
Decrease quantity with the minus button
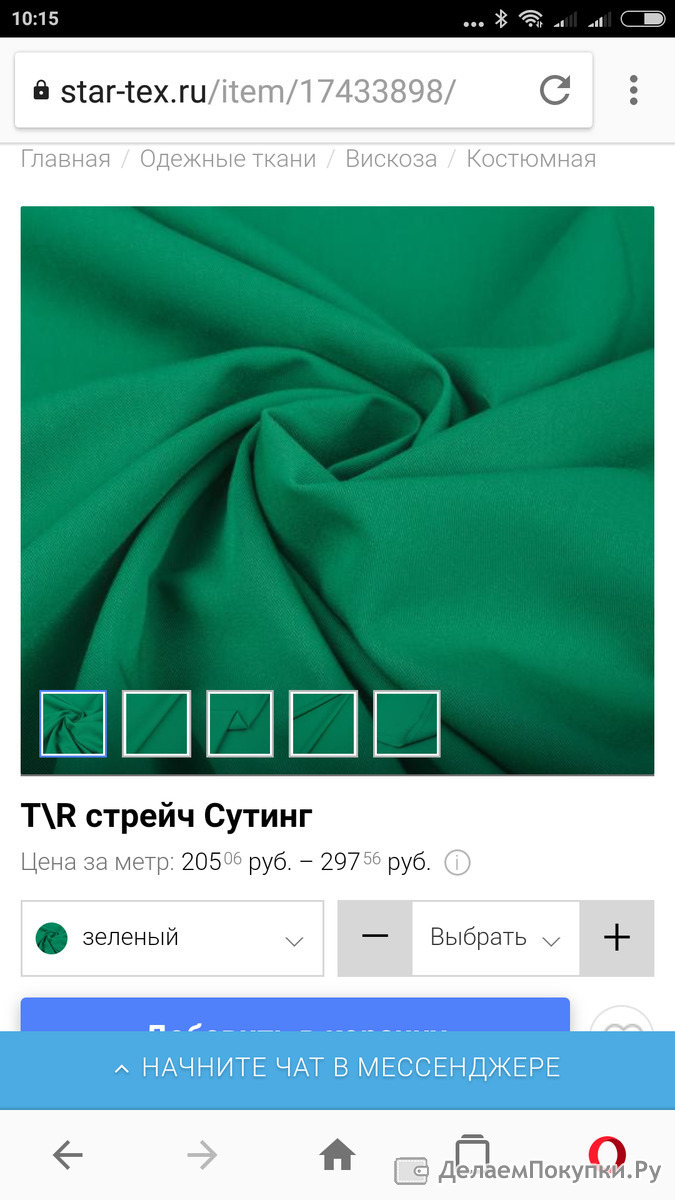[375, 938]
